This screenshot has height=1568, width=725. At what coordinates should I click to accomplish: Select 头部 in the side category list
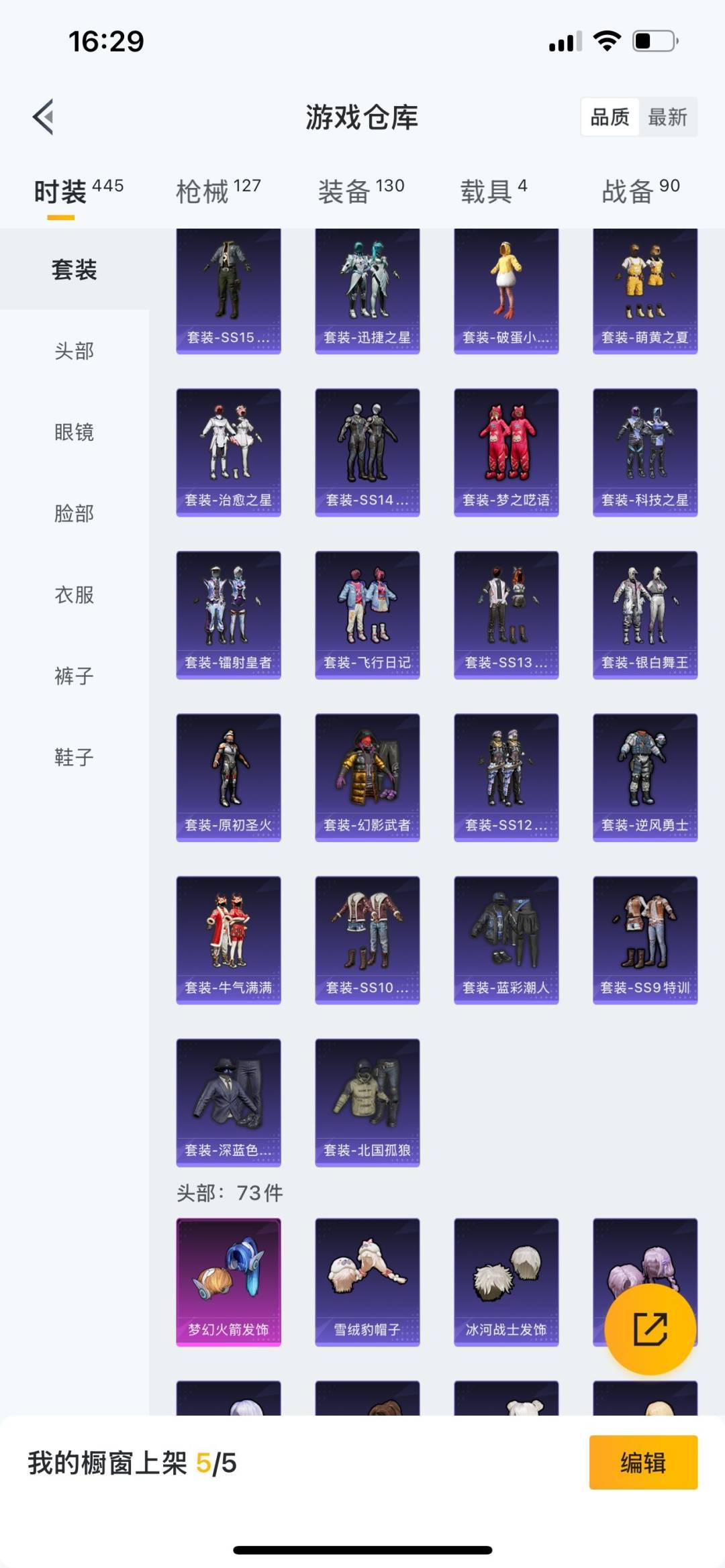click(x=75, y=351)
